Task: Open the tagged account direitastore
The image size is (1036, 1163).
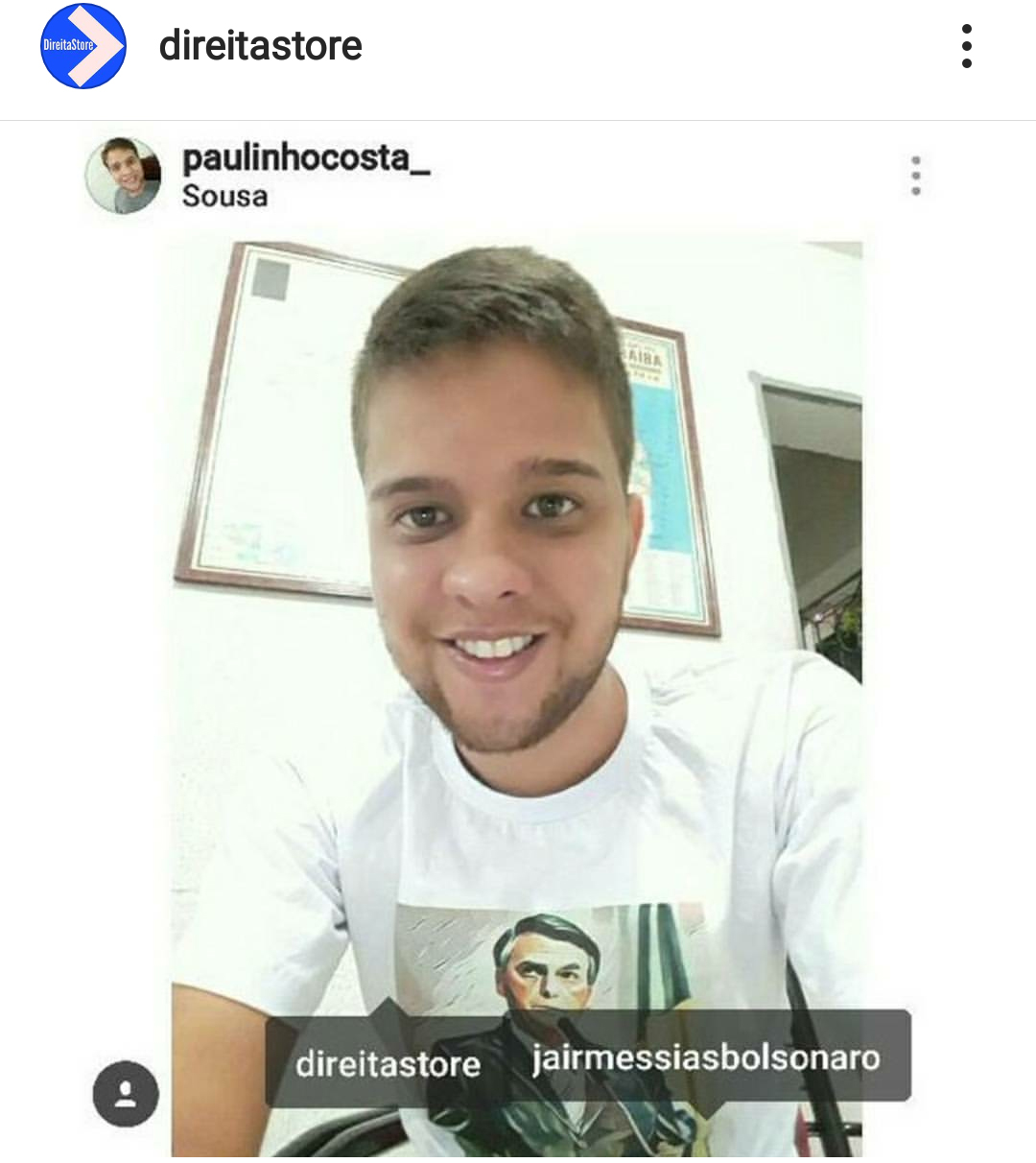Action: point(388,1063)
